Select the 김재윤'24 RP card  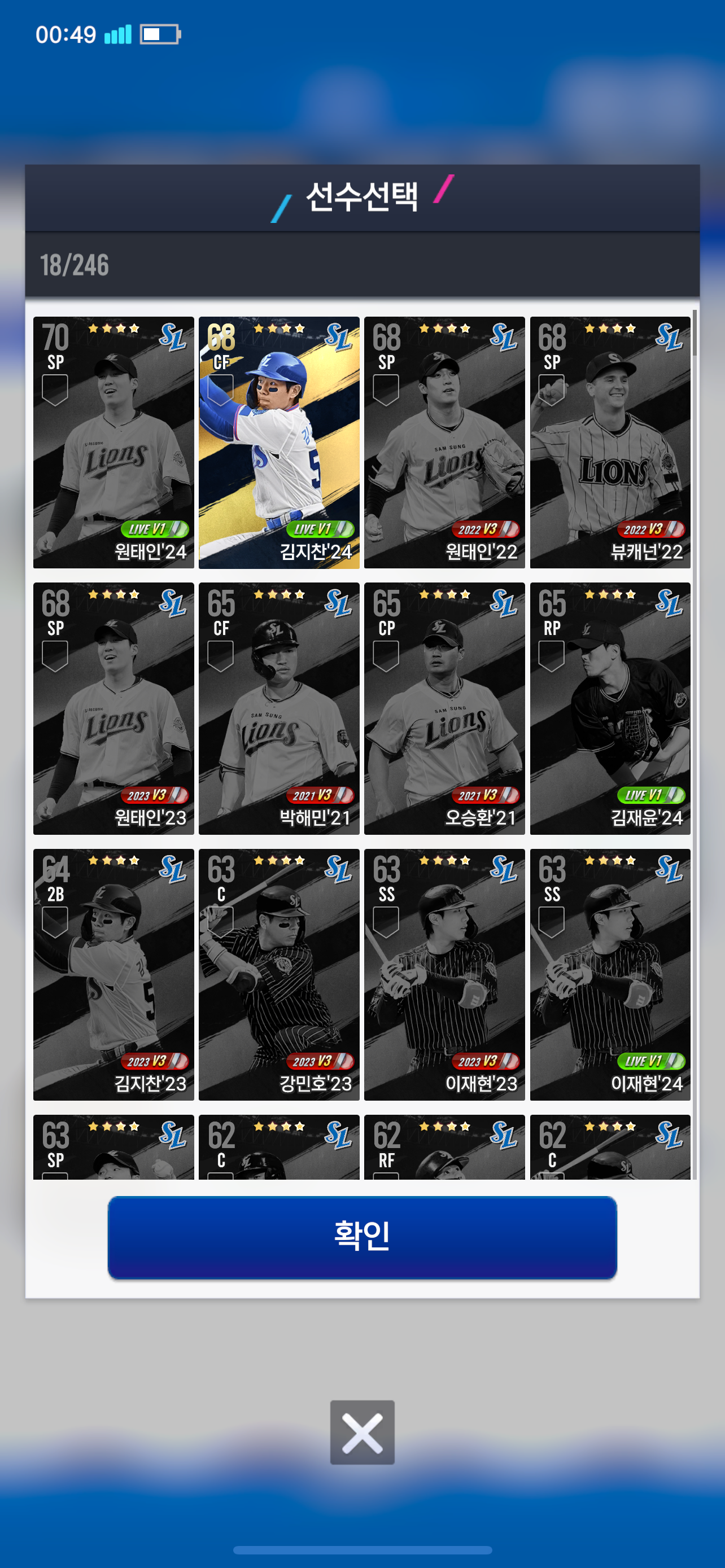(x=610, y=708)
